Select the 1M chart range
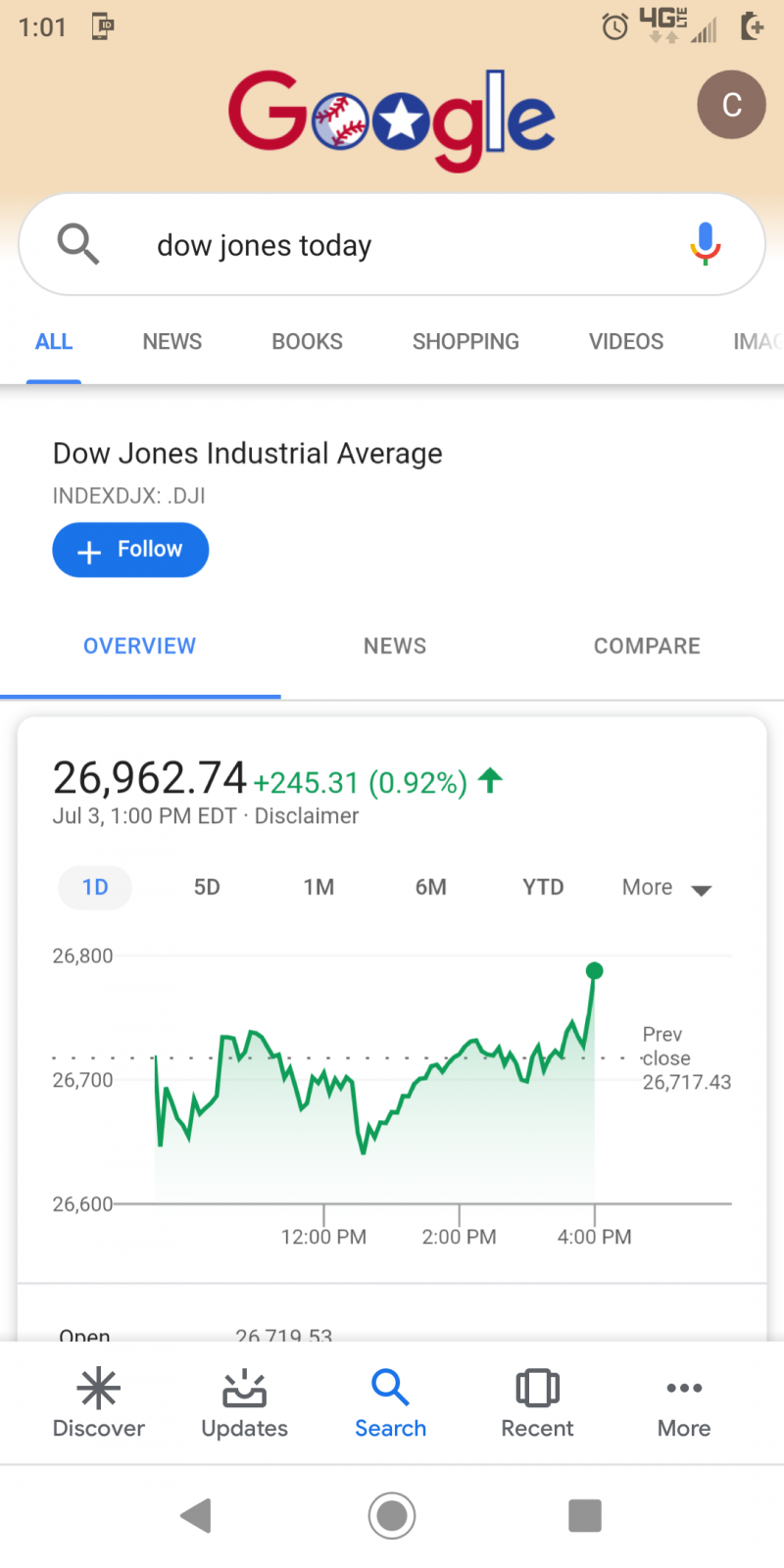 point(318,887)
